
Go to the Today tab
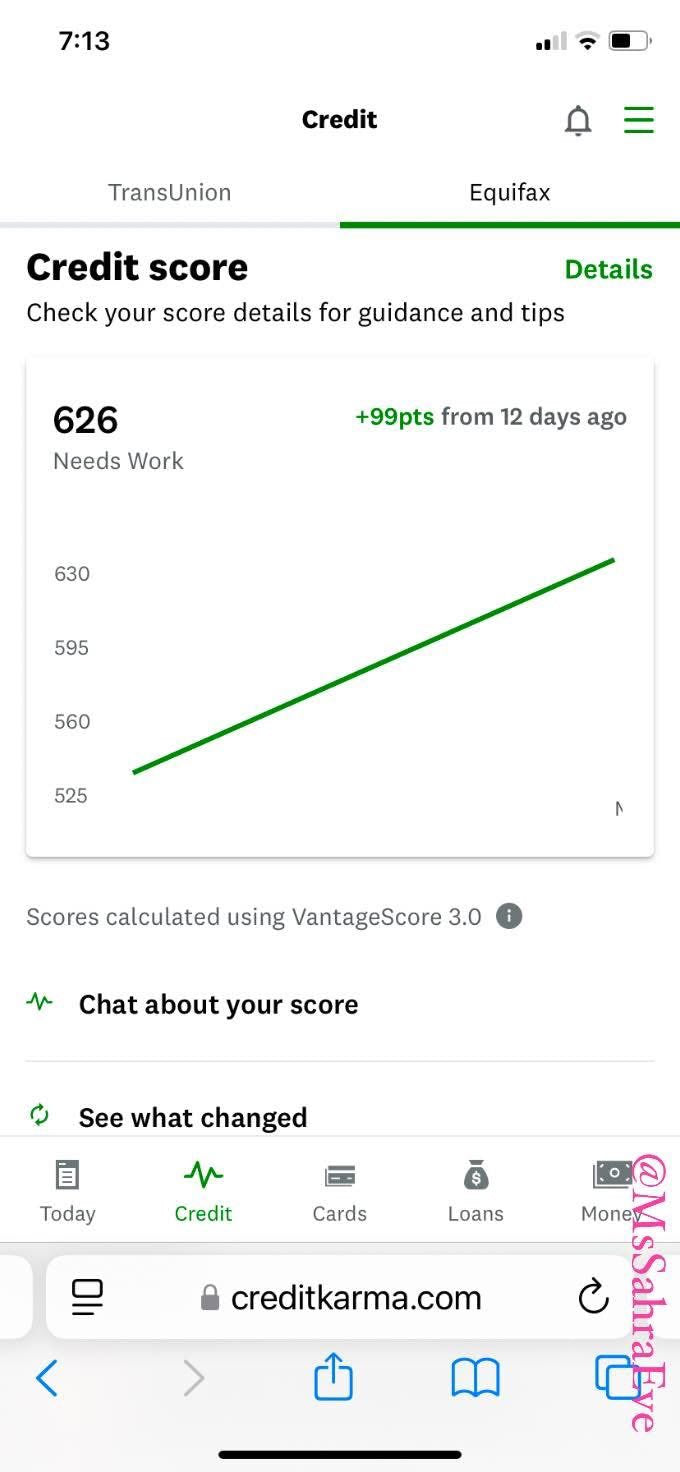[67, 1192]
